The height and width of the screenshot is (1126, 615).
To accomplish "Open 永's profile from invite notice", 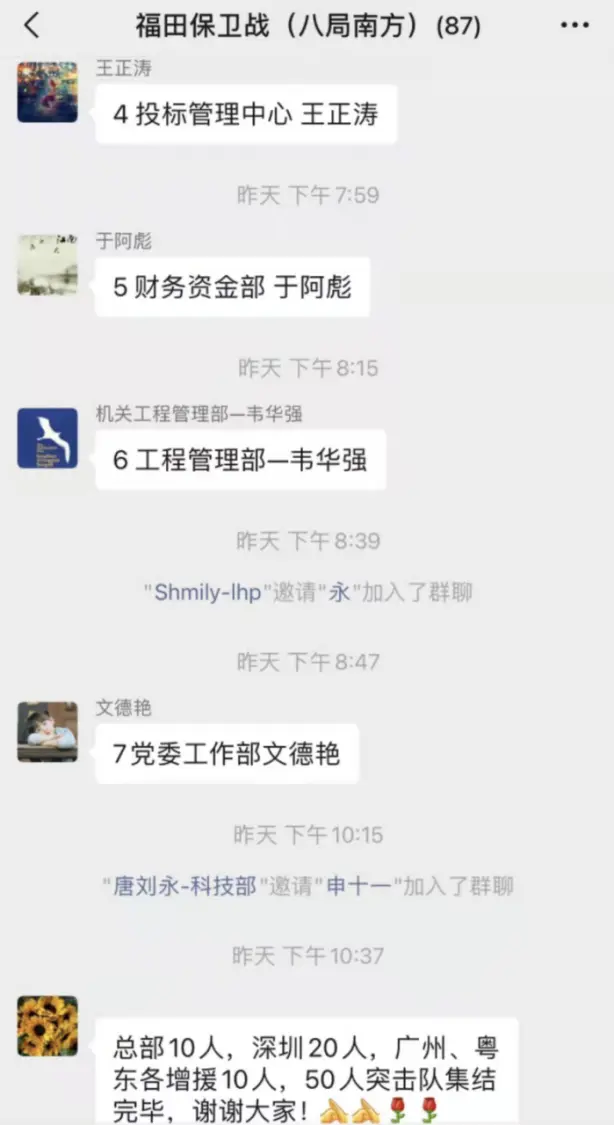I will (340, 592).
